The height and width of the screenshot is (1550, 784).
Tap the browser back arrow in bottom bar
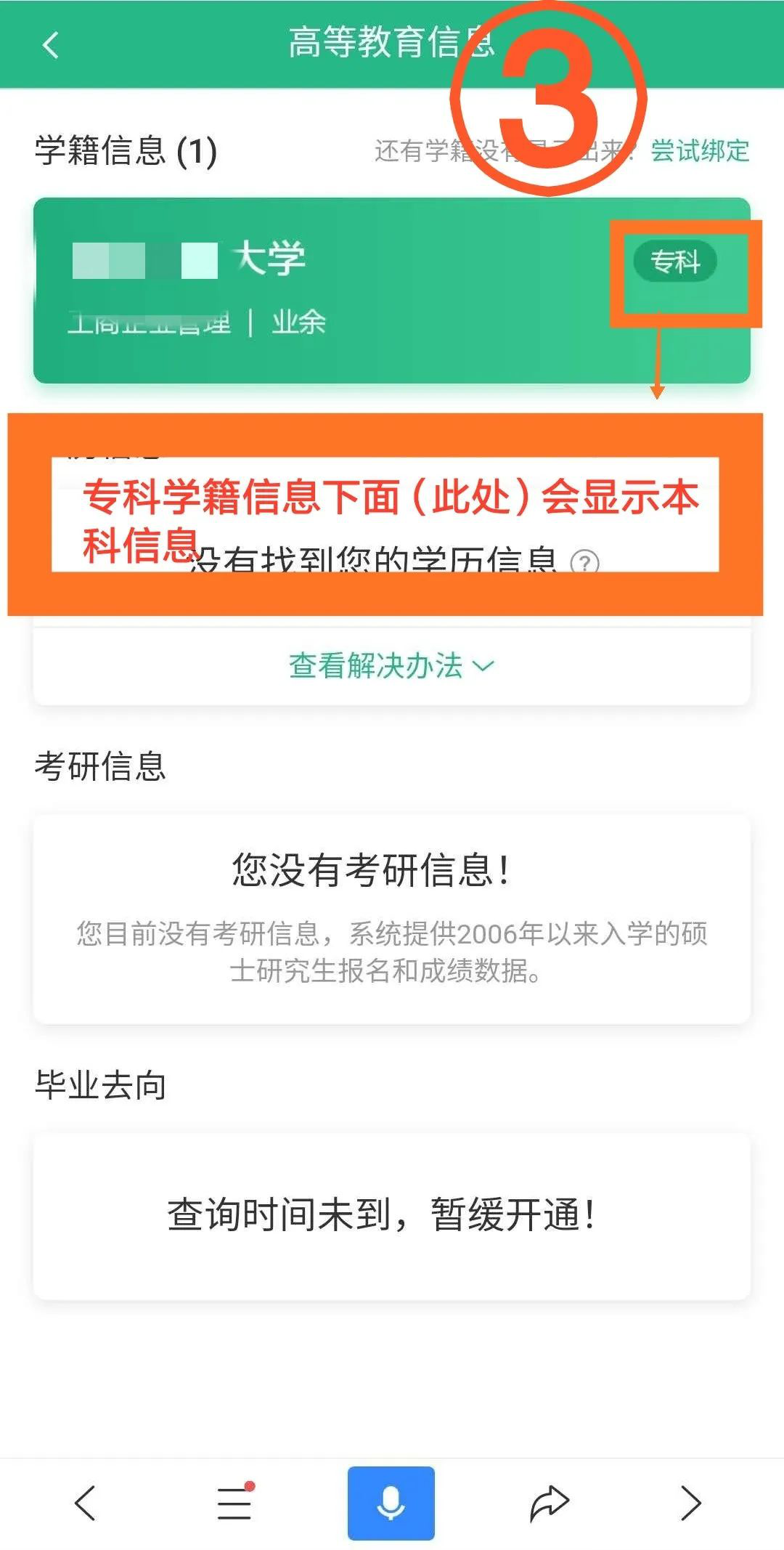click(86, 1503)
